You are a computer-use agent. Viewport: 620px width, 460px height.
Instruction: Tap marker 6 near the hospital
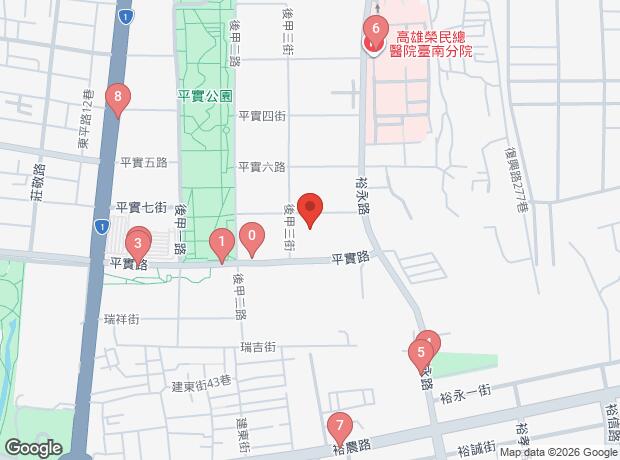tap(375, 29)
